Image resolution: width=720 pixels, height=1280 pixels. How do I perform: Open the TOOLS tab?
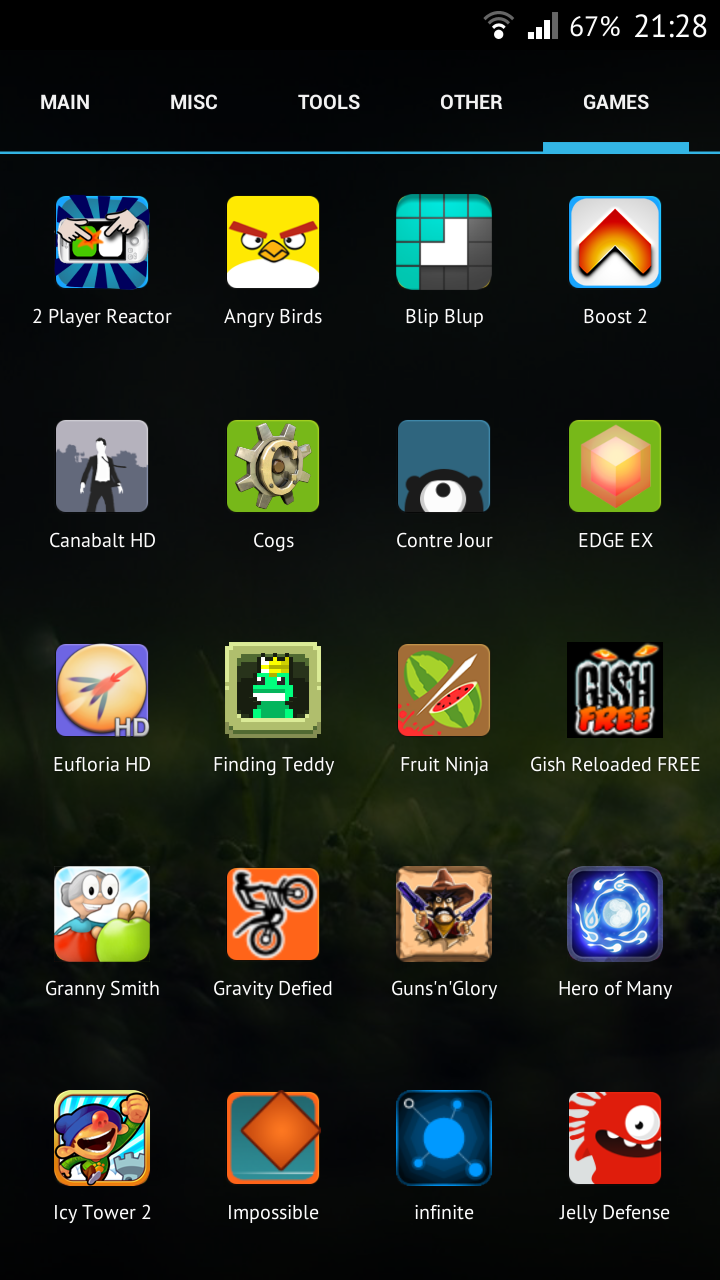tap(329, 102)
